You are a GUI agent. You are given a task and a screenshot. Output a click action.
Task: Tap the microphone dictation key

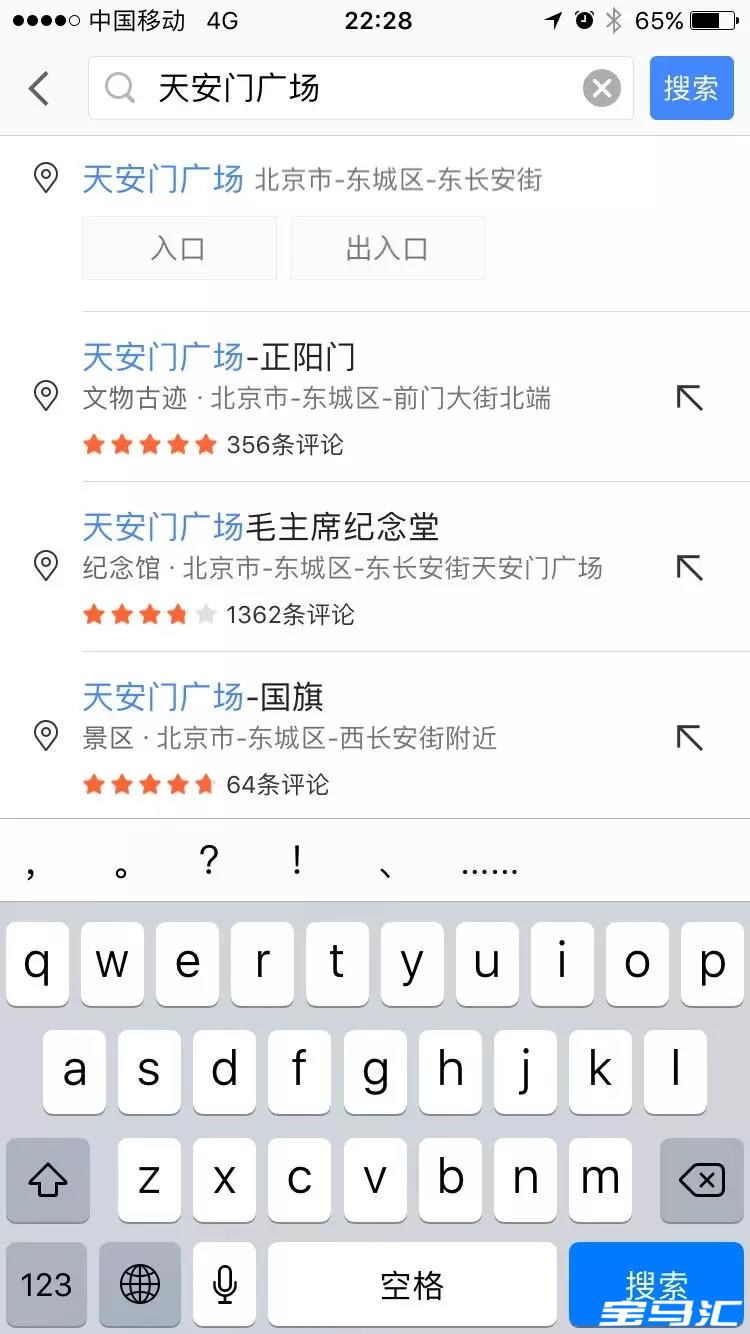point(225,1285)
